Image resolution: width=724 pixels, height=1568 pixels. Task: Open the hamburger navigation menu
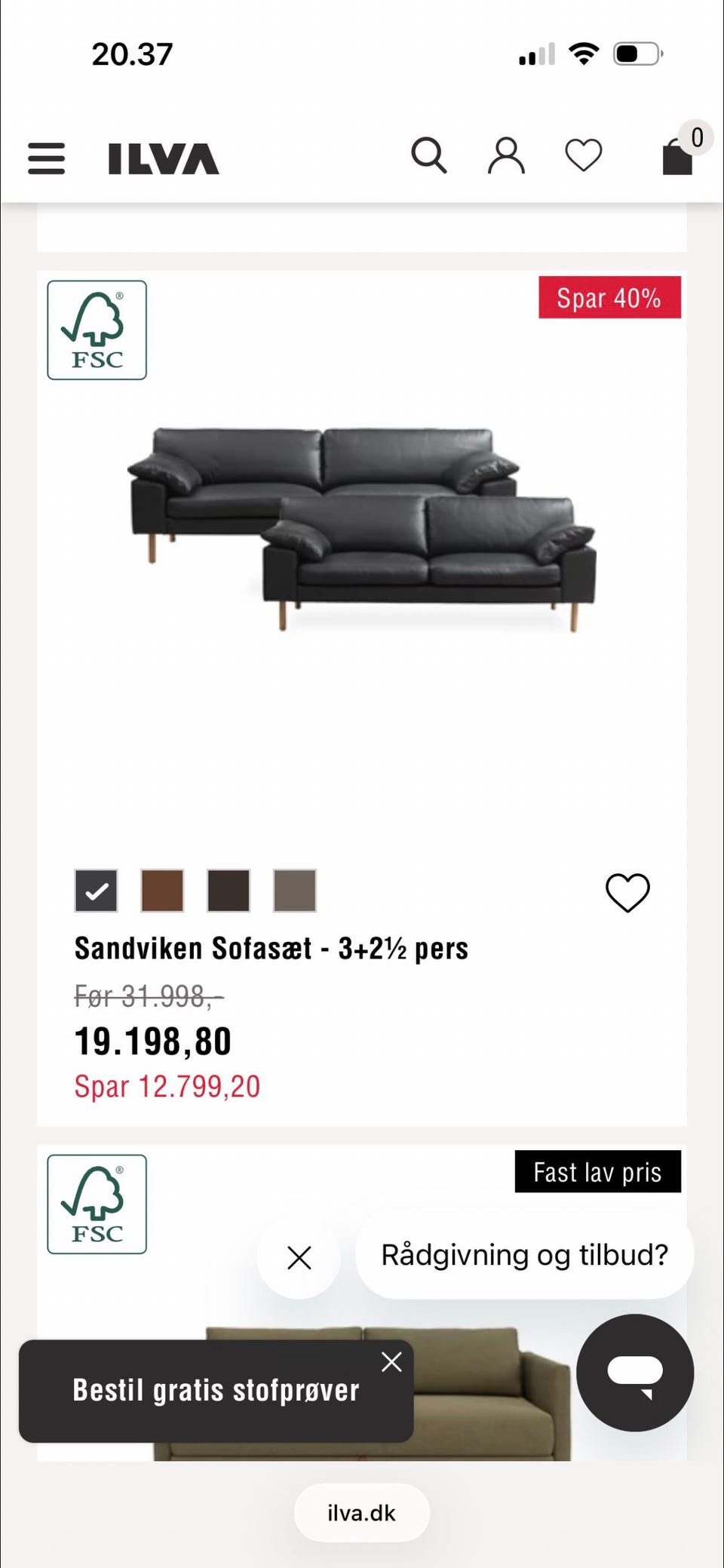(x=45, y=158)
